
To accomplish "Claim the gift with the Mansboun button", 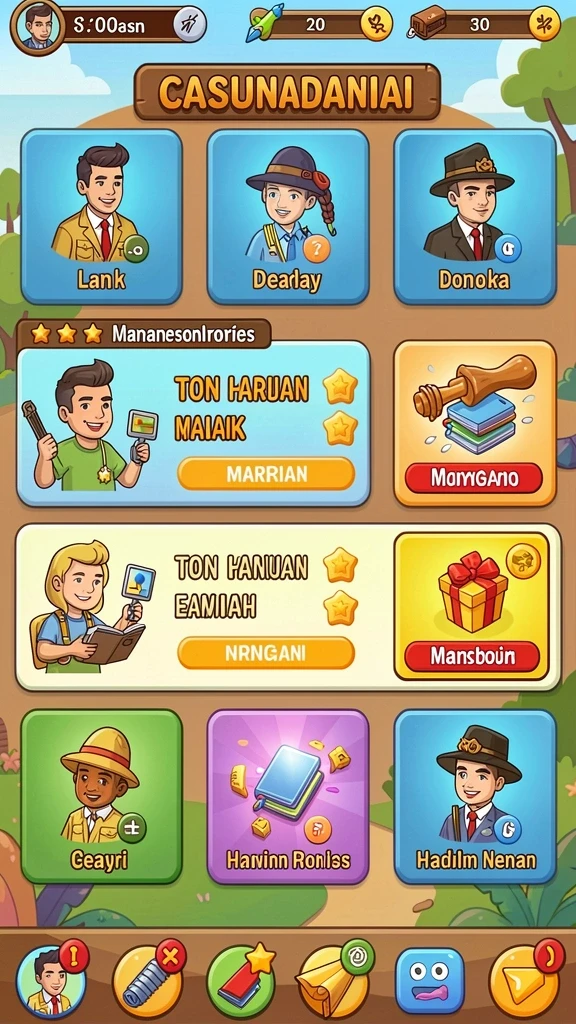I will coord(472,656).
